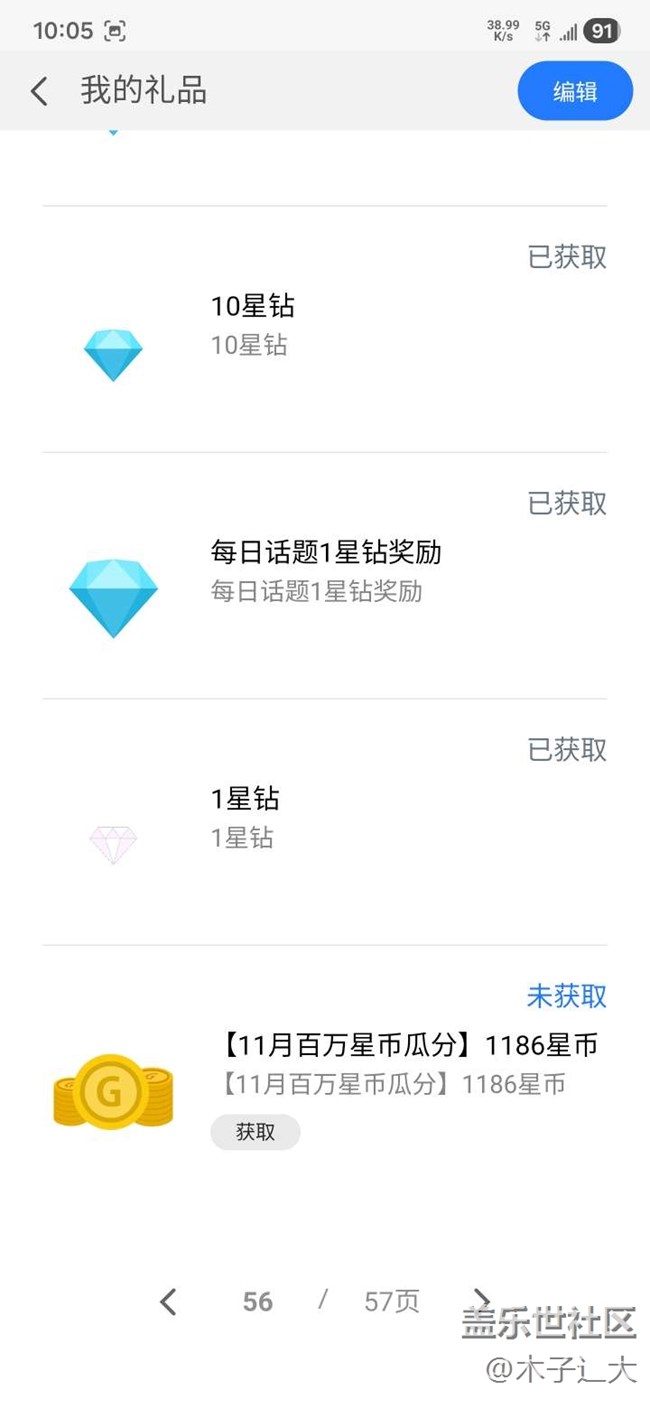Open the 10星钻 gift row

coord(324,330)
